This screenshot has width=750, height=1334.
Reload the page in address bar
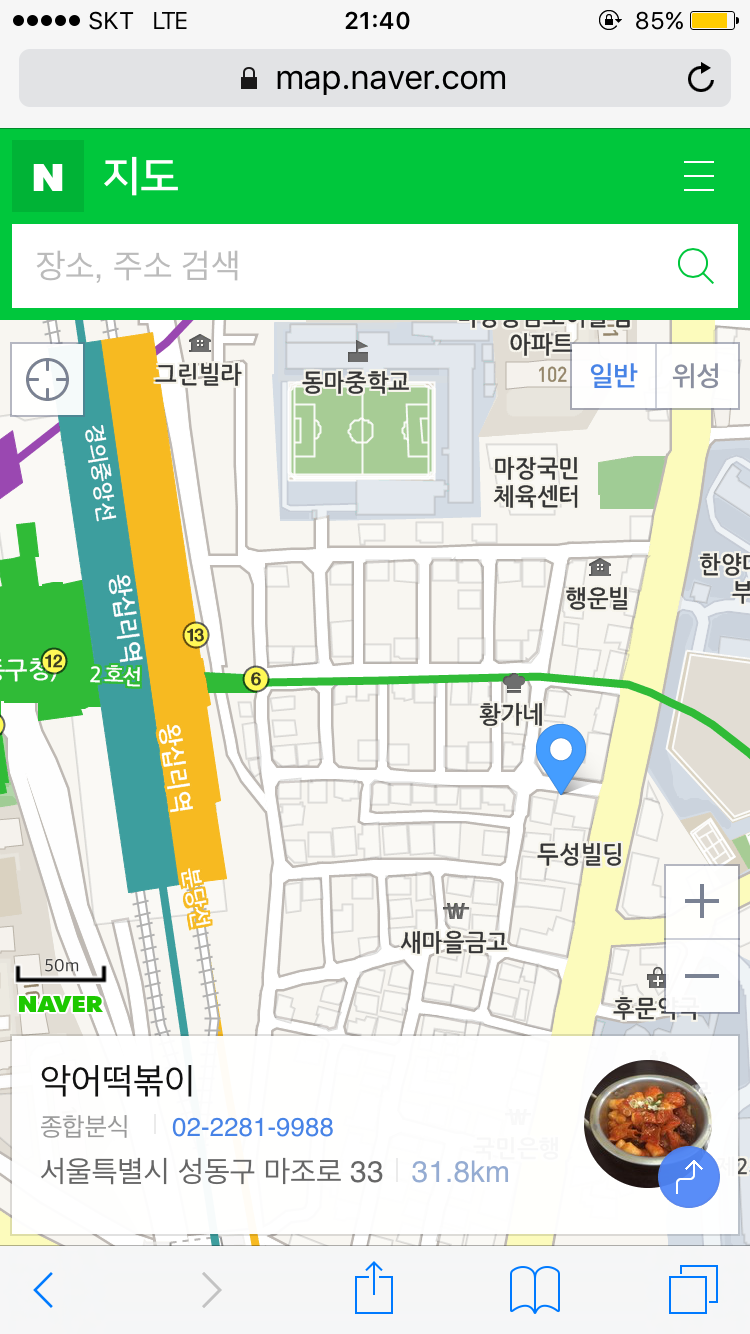[x=702, y=78]
